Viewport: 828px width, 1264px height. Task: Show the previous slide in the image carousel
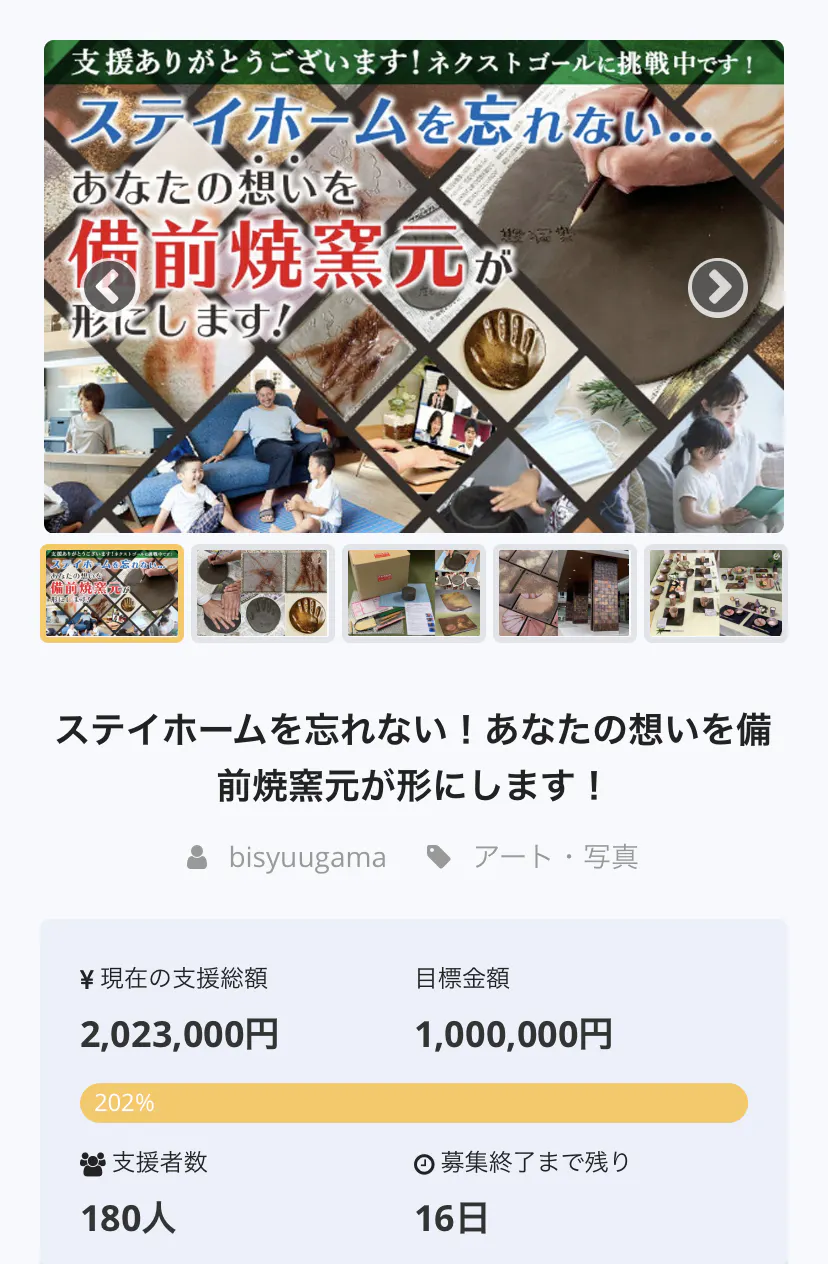click(x=109, y=288)
